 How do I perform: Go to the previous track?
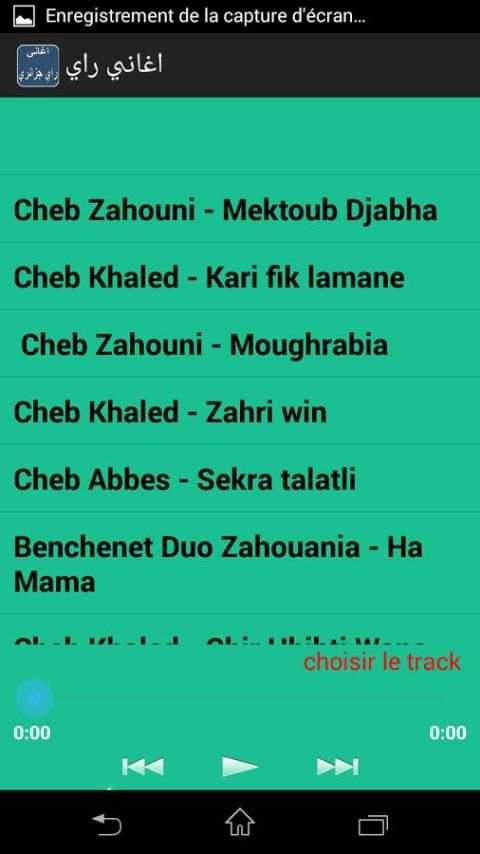[x=143, y=766]
